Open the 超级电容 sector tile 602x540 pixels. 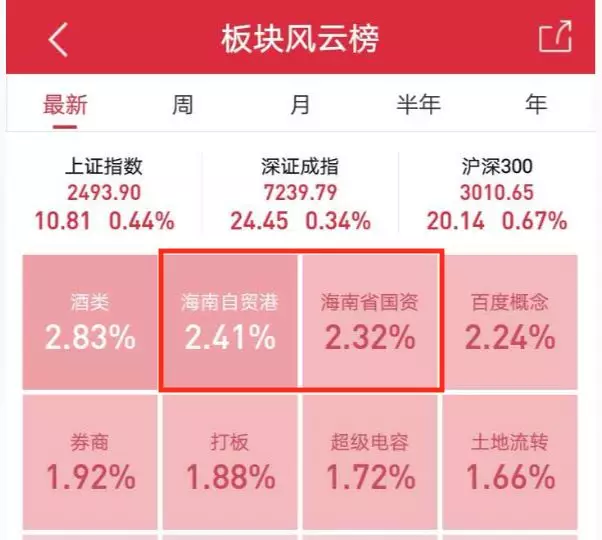click(370, 462)
